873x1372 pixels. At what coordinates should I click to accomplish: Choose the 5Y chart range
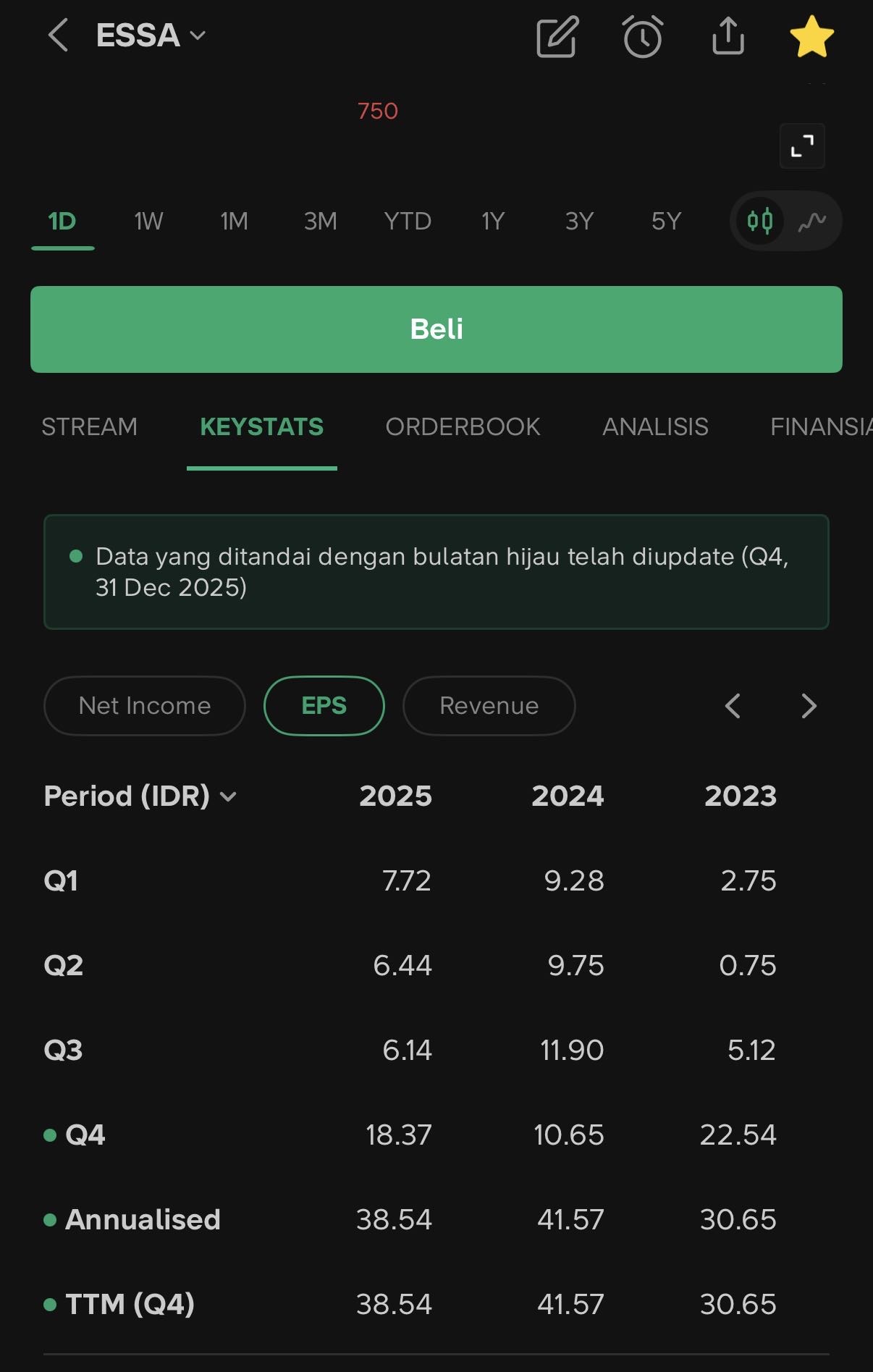[x=666, y=221]
